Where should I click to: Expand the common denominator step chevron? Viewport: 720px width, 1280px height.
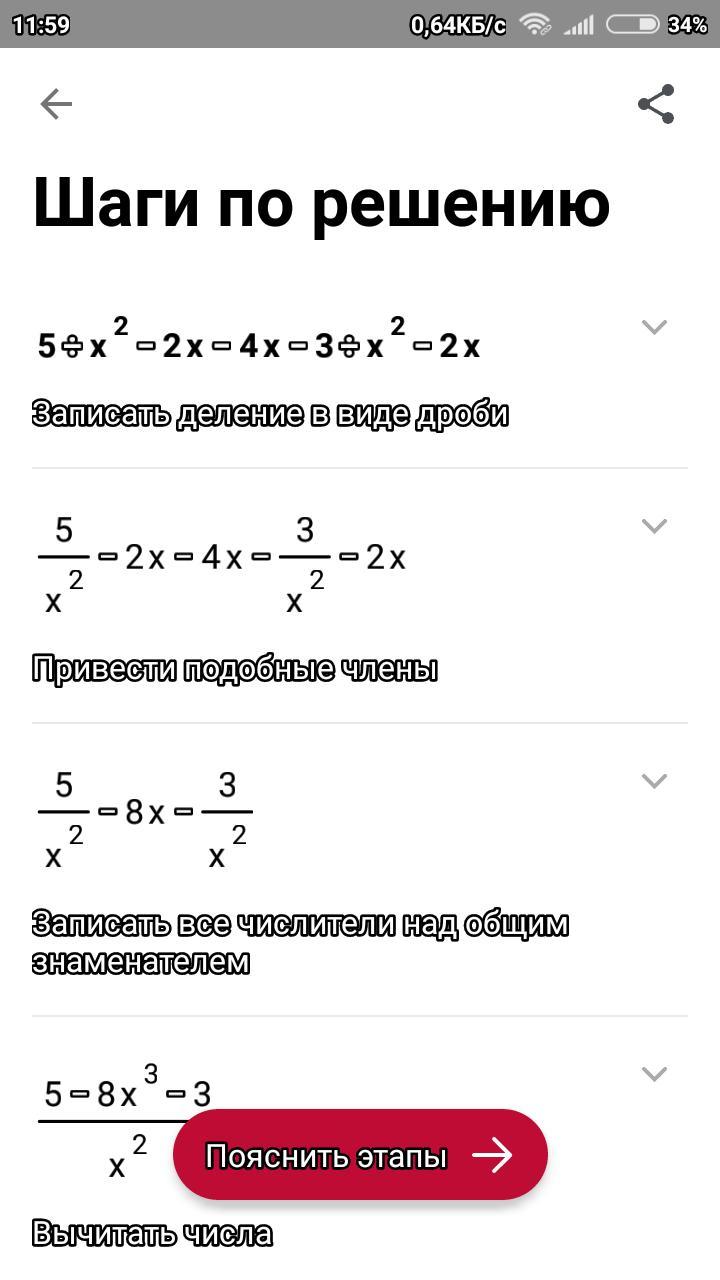click(x=654, y=781)
